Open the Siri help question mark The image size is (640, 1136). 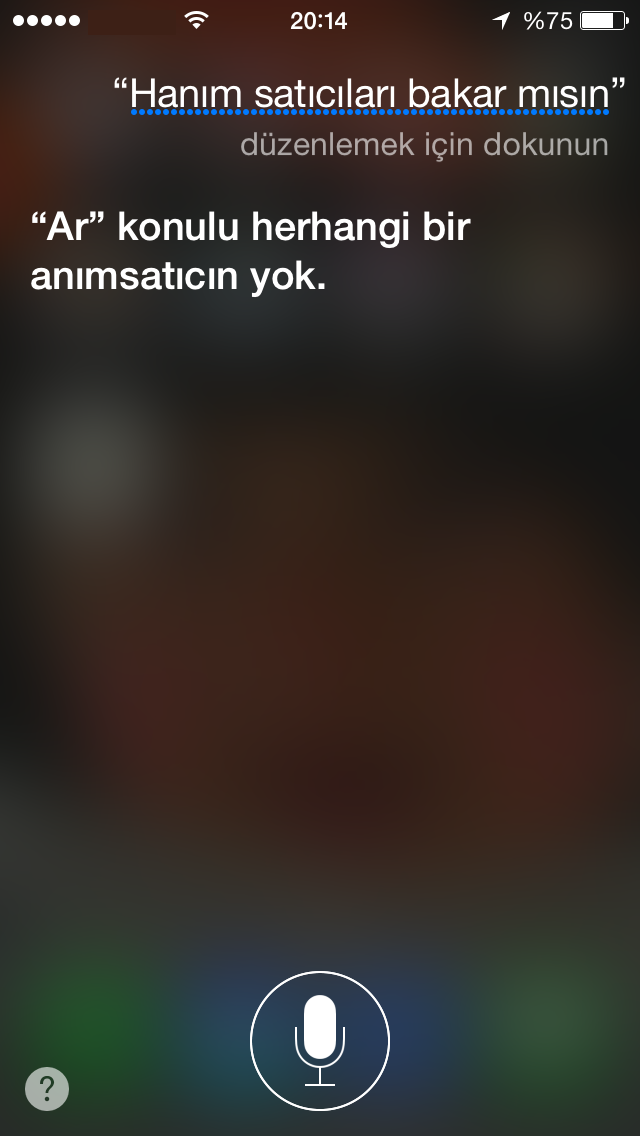coord(47,1088)
